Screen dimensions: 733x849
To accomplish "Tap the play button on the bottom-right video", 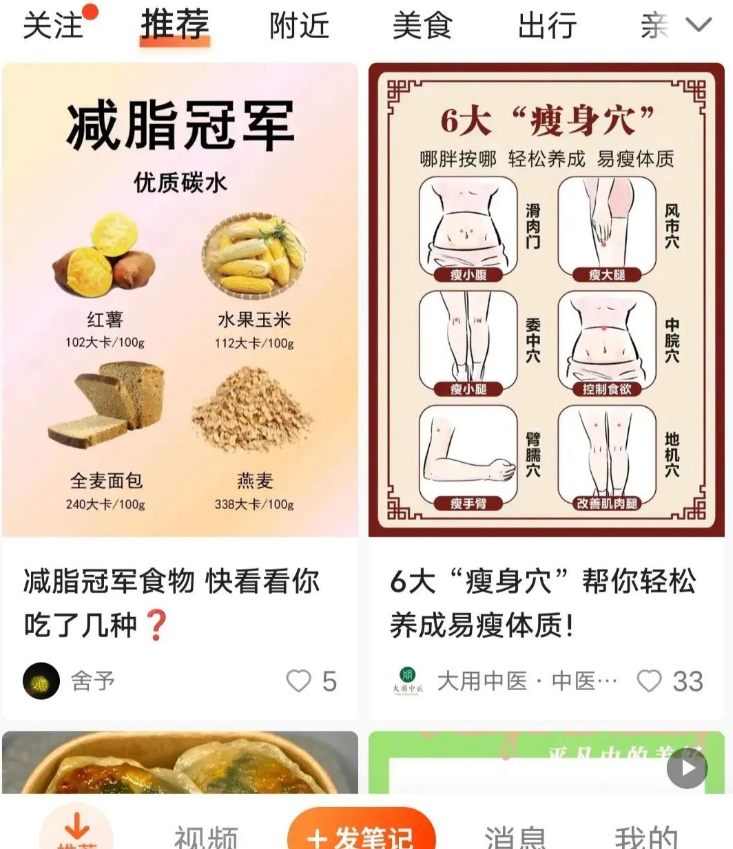I will pos(687,769).
